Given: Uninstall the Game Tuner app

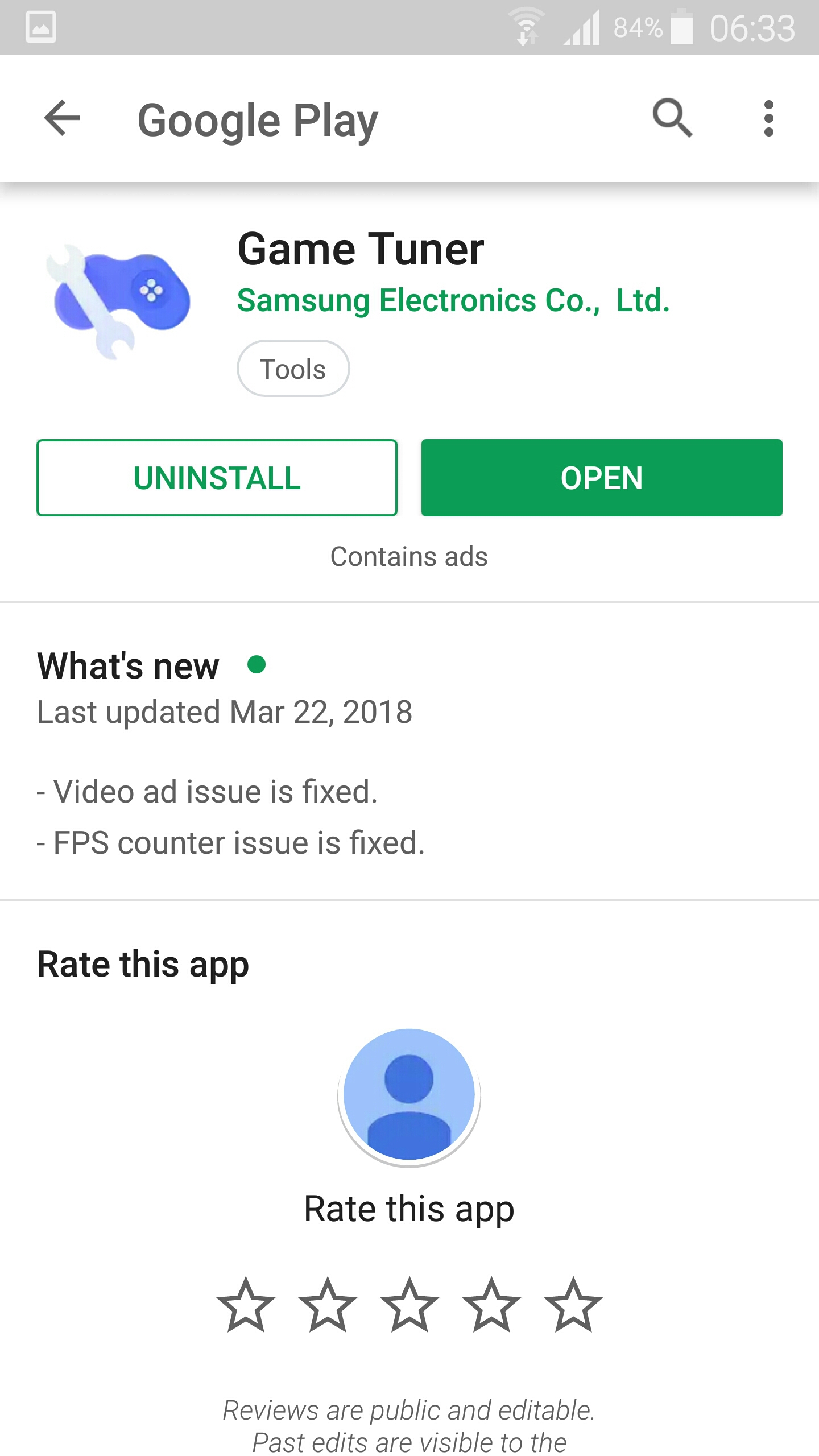Looking at the screenshot, I should click(217, 478).
